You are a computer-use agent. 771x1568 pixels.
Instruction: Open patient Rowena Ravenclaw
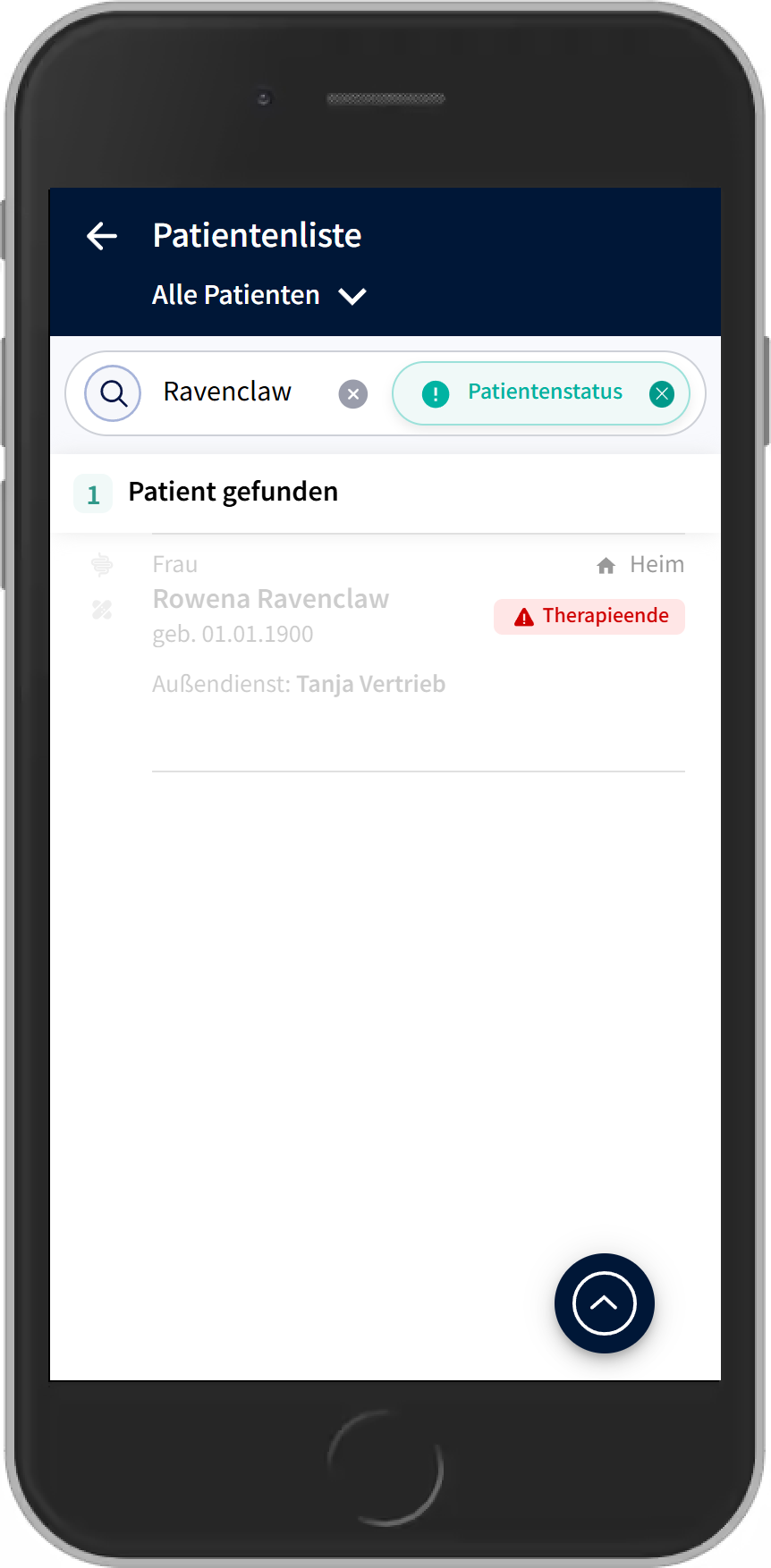[271, 599]
